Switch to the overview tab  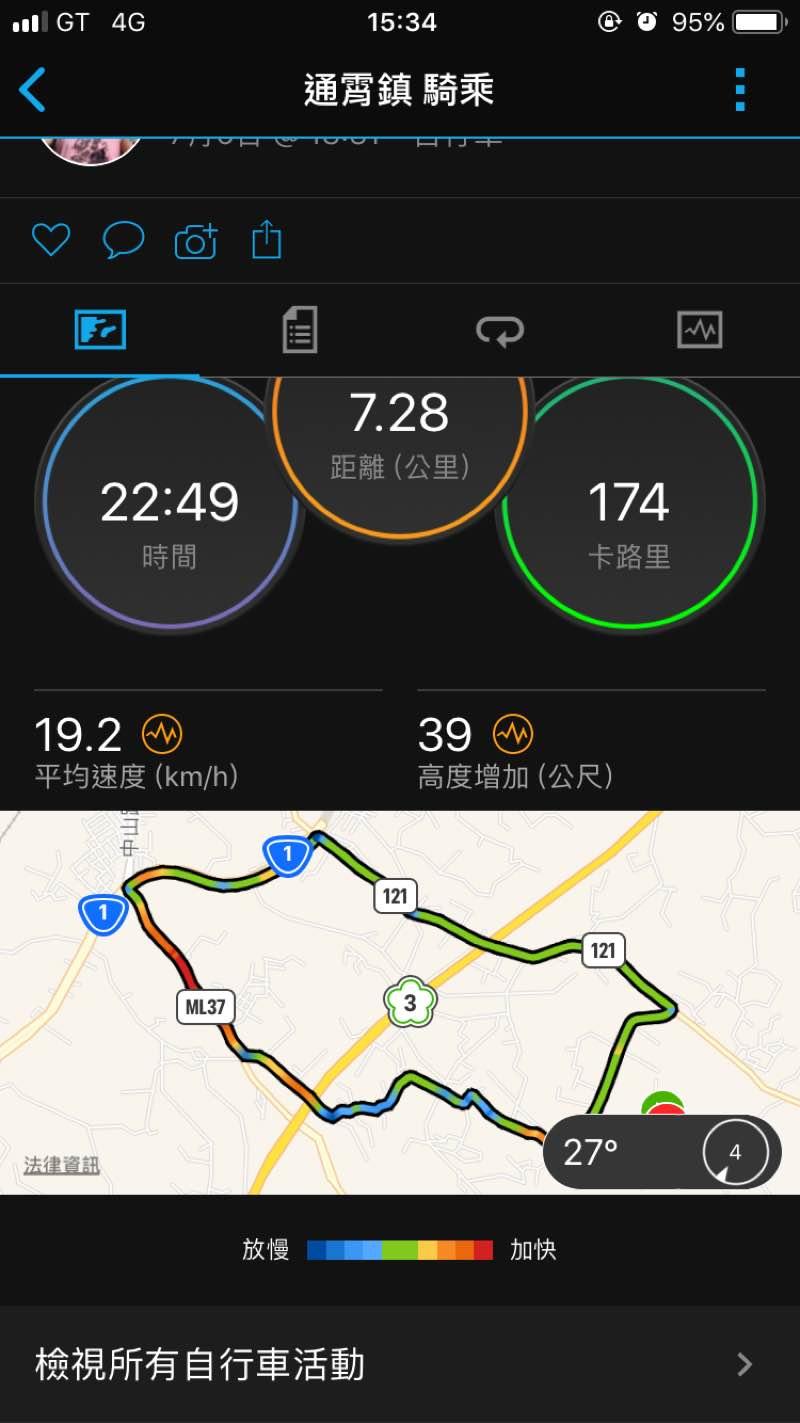100,329
